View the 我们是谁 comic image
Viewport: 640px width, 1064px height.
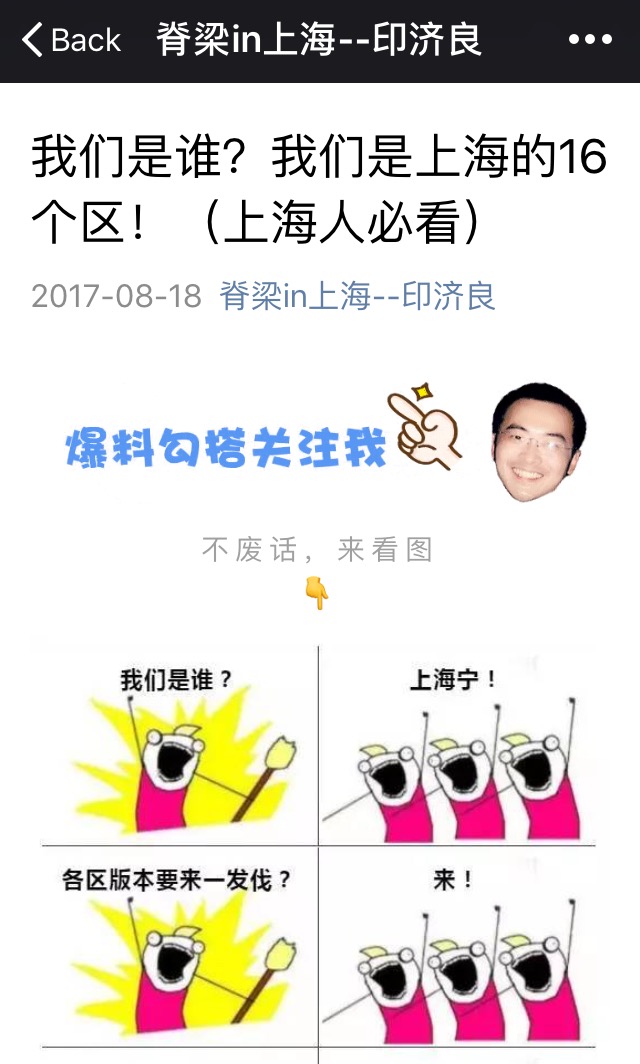tap(320, 850)
